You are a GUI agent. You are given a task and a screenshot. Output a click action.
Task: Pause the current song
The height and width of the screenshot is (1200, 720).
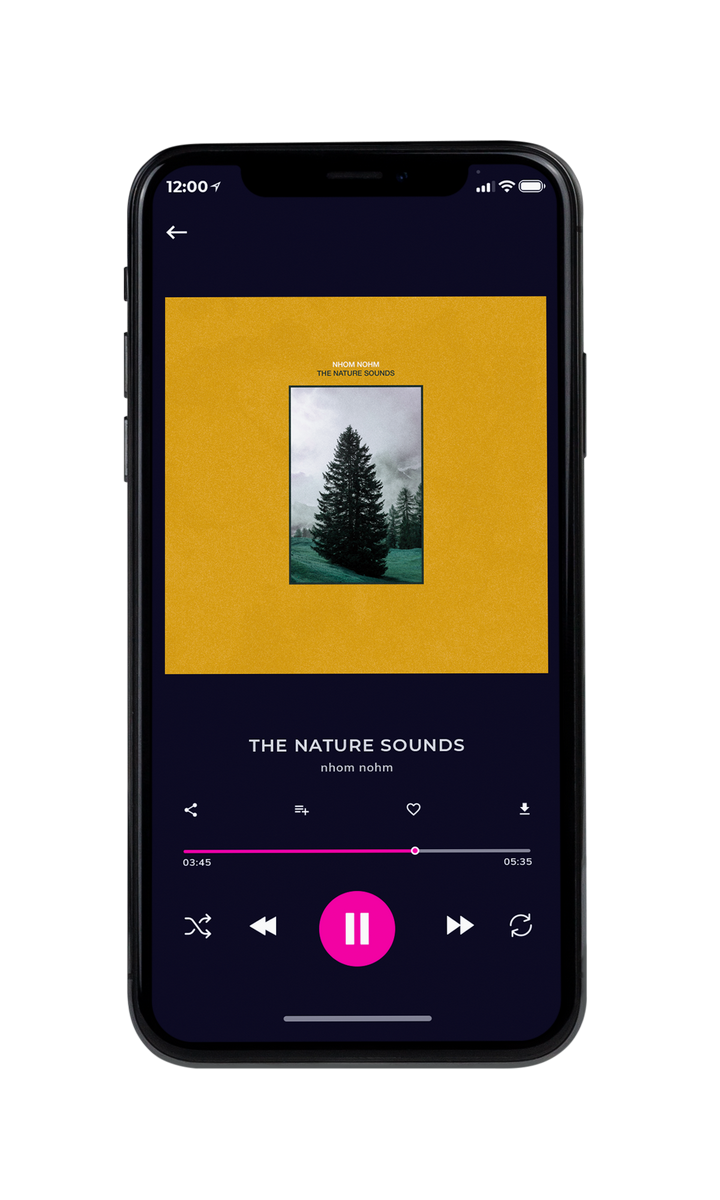357,928
